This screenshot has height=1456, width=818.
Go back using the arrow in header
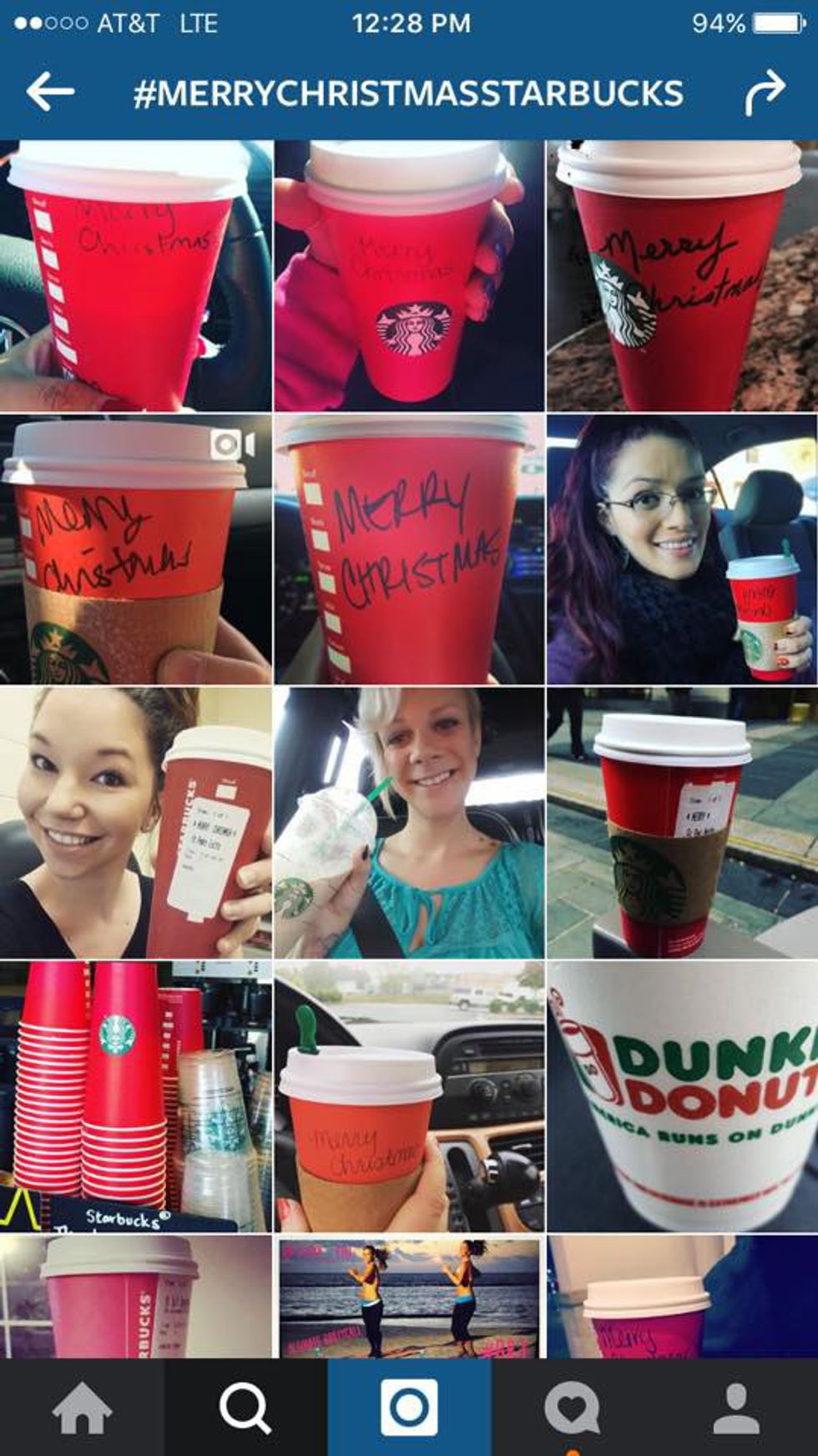pyautogui.click(x=51, y=92)
